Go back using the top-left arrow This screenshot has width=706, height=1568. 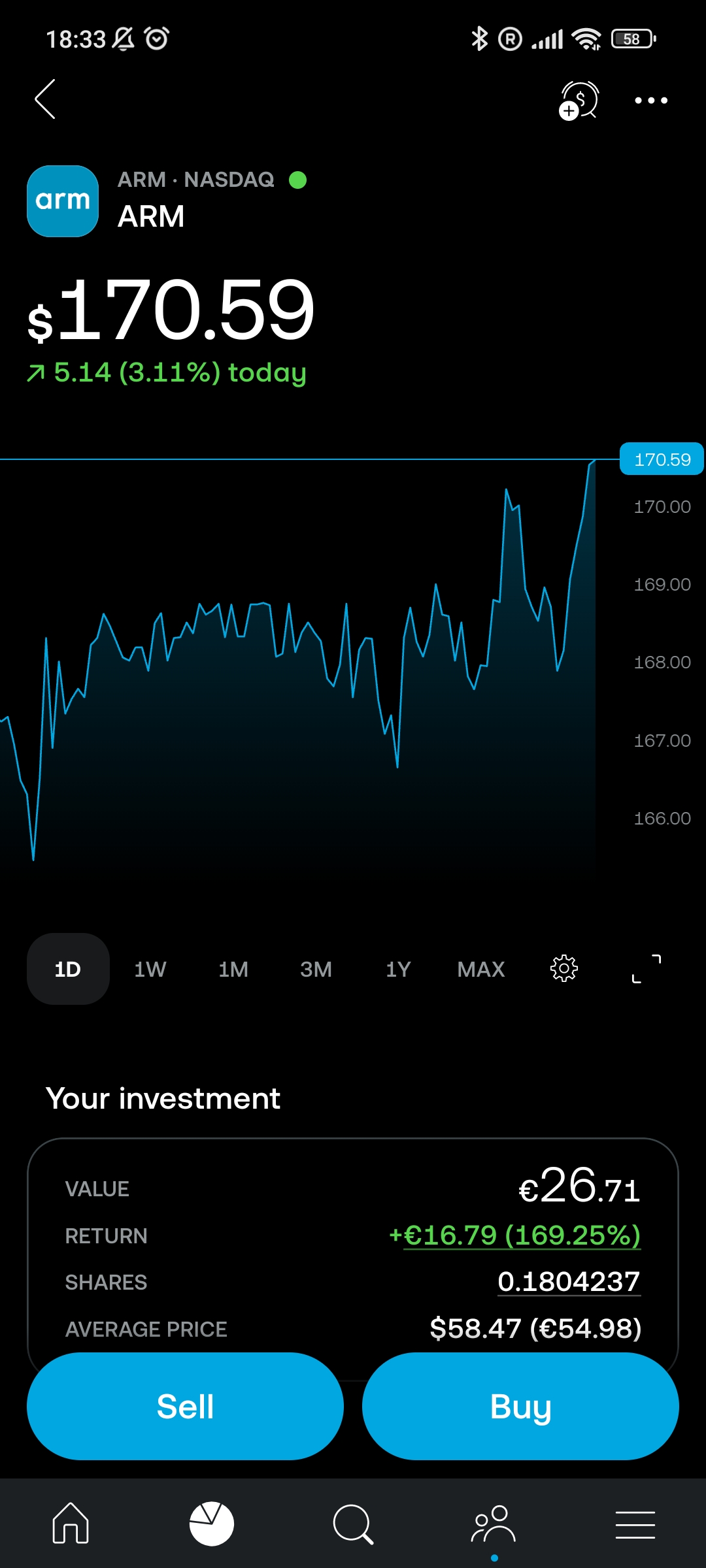point(45,99)
